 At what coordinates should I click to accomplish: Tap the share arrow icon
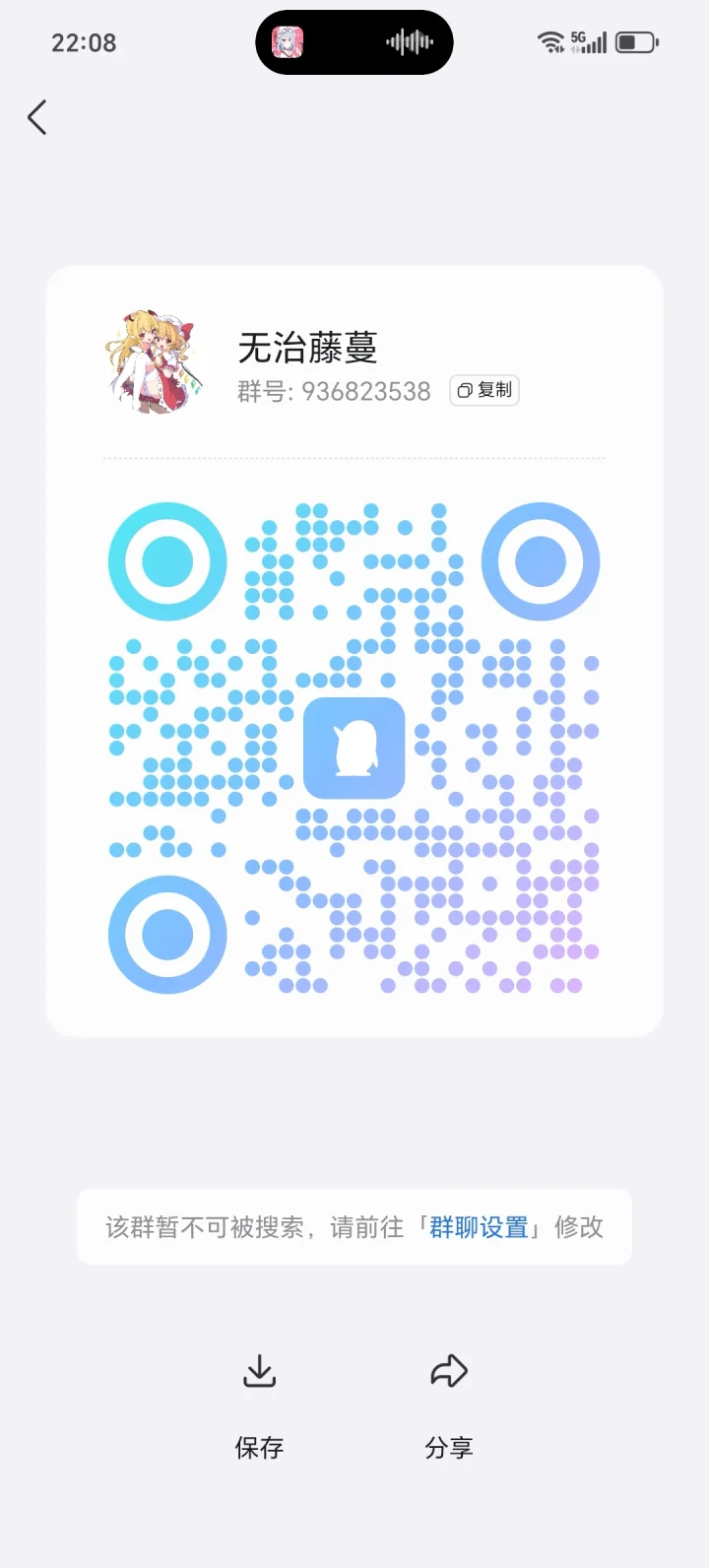tap(449, 1370)
